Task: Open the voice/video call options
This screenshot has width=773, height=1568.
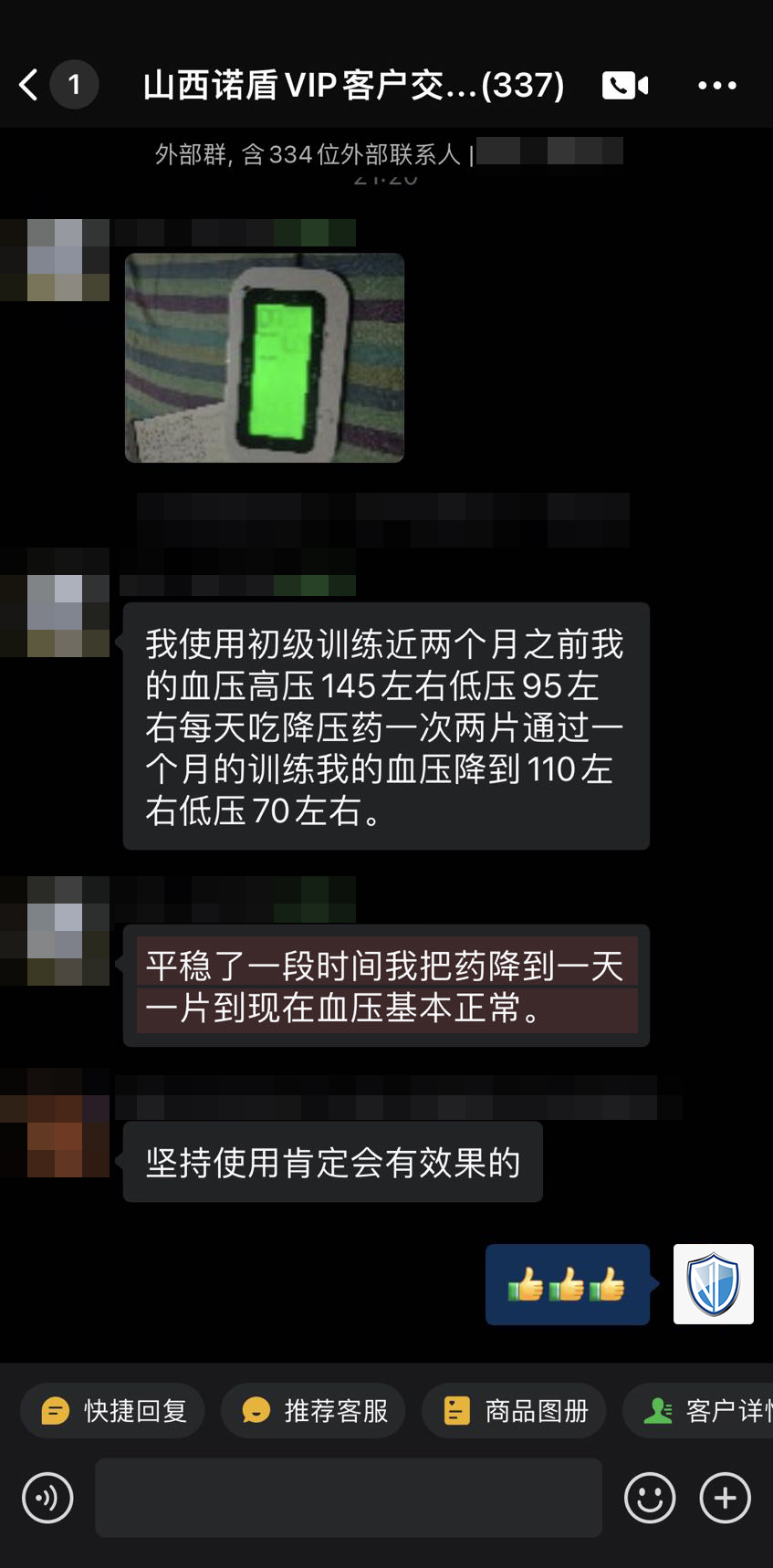Action: click(625, 84)
